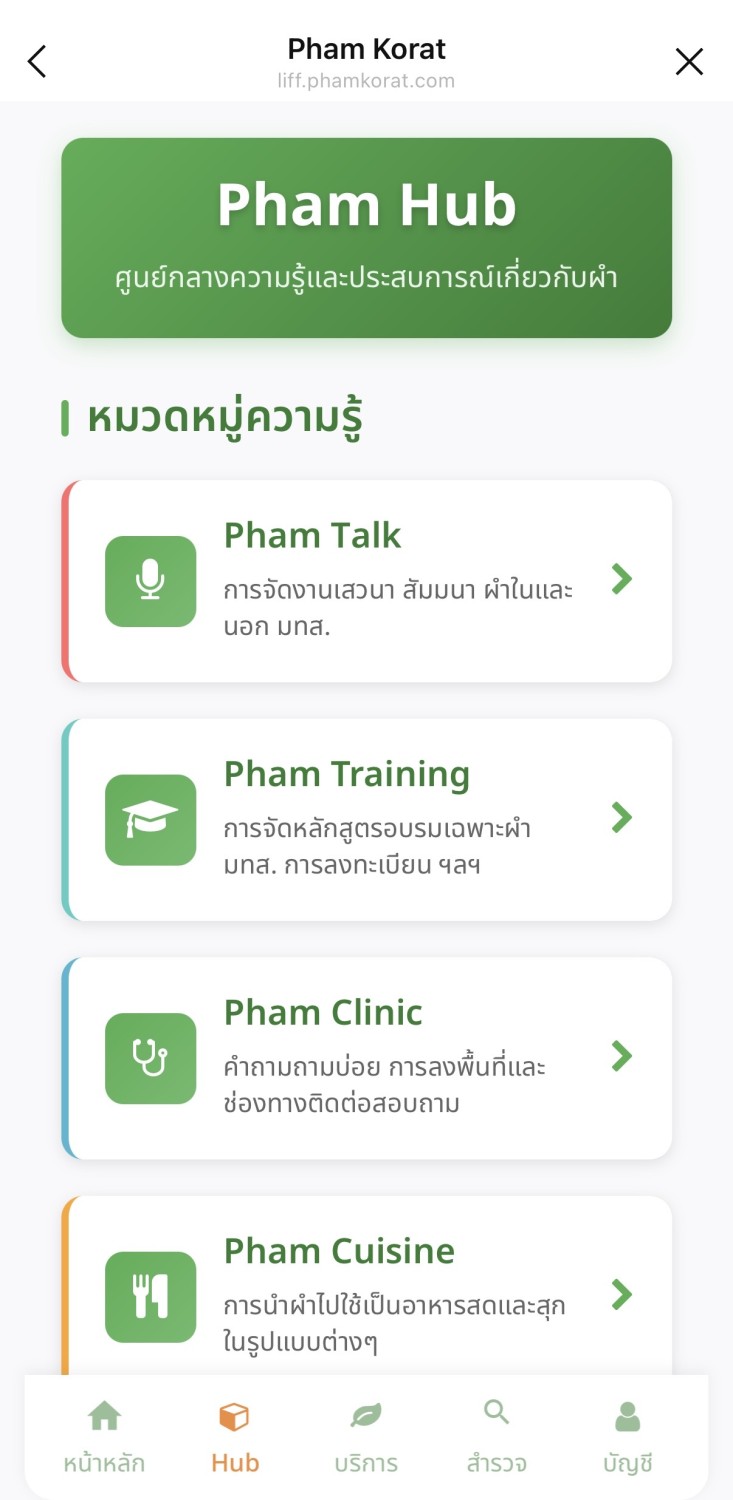Go to the สำรวจ explore tab
This screenshot has width=733, height=1500.
tap(496, 1437)
